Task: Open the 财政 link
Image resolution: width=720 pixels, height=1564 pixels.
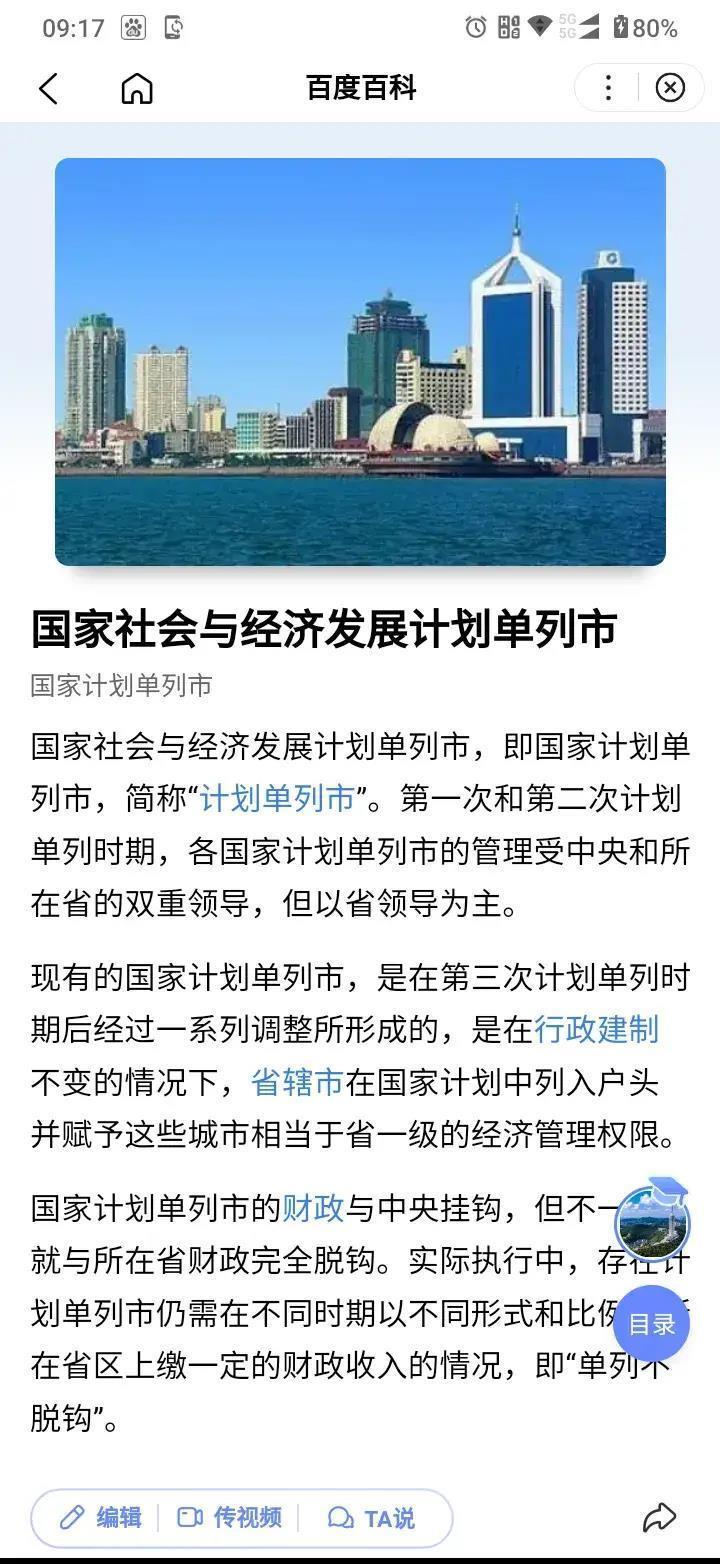Action: pos(313,1208)
